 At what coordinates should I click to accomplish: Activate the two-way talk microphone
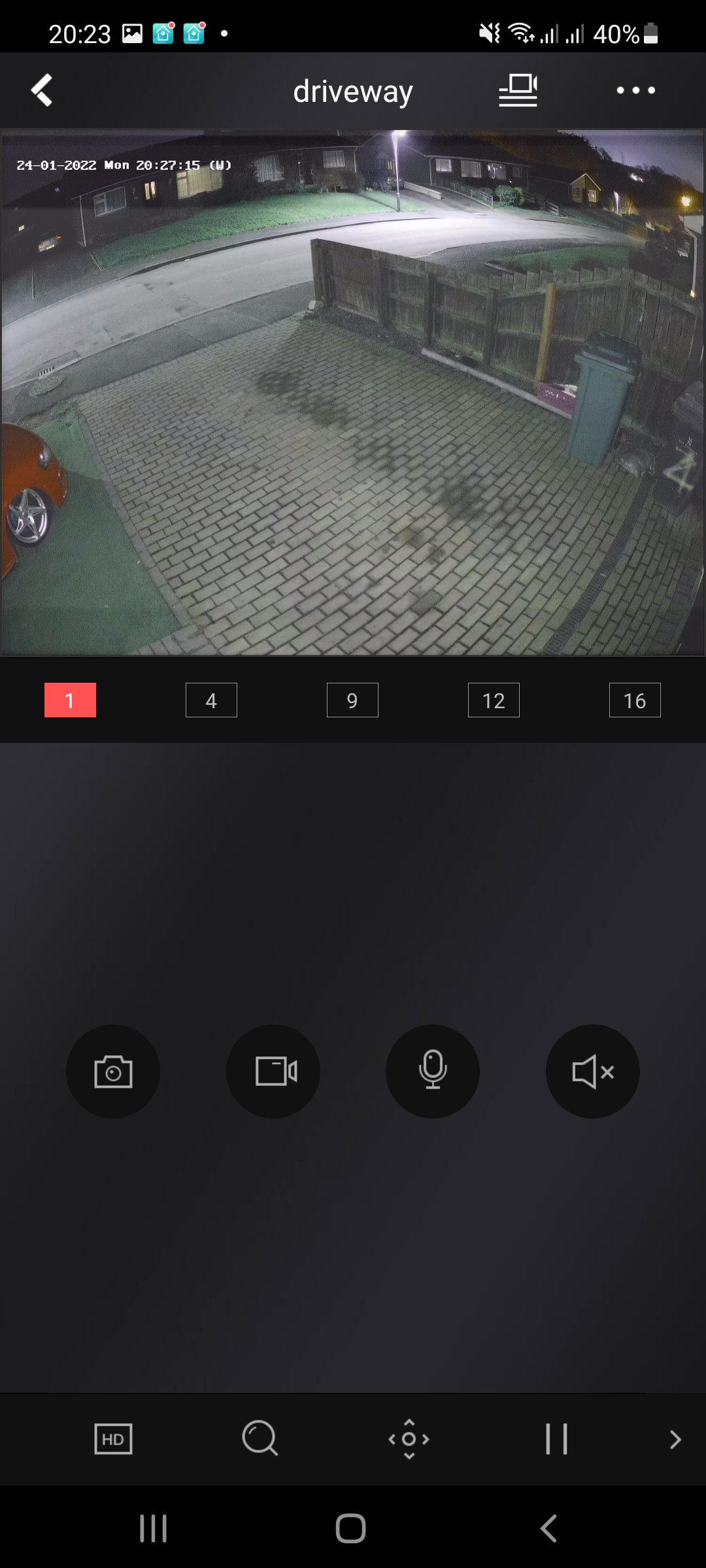click(433, 1071)
